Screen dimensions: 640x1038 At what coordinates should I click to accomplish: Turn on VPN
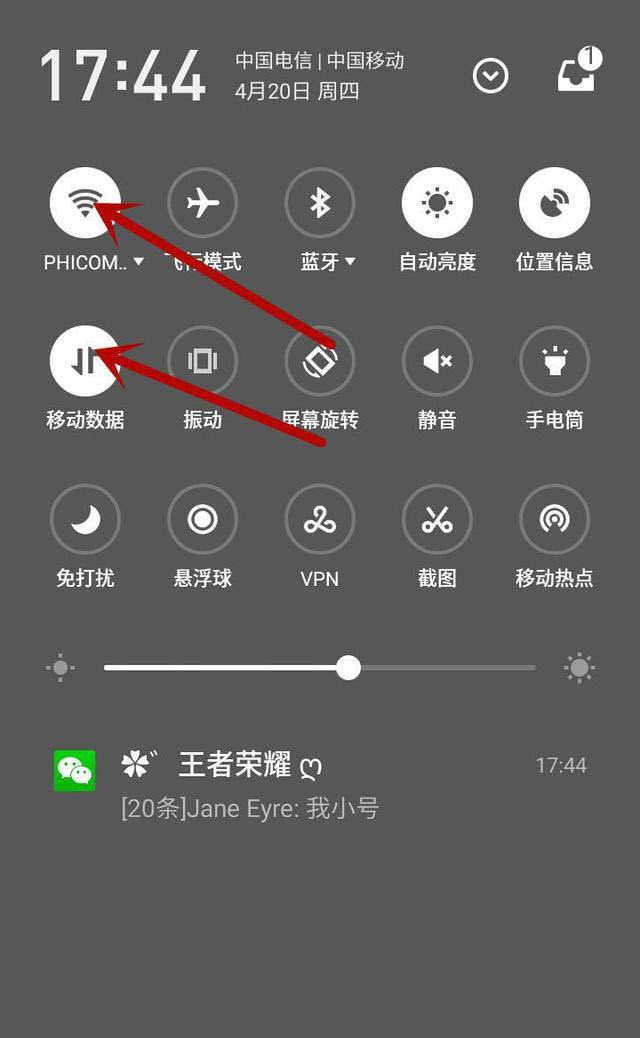[x=320, y=519]
